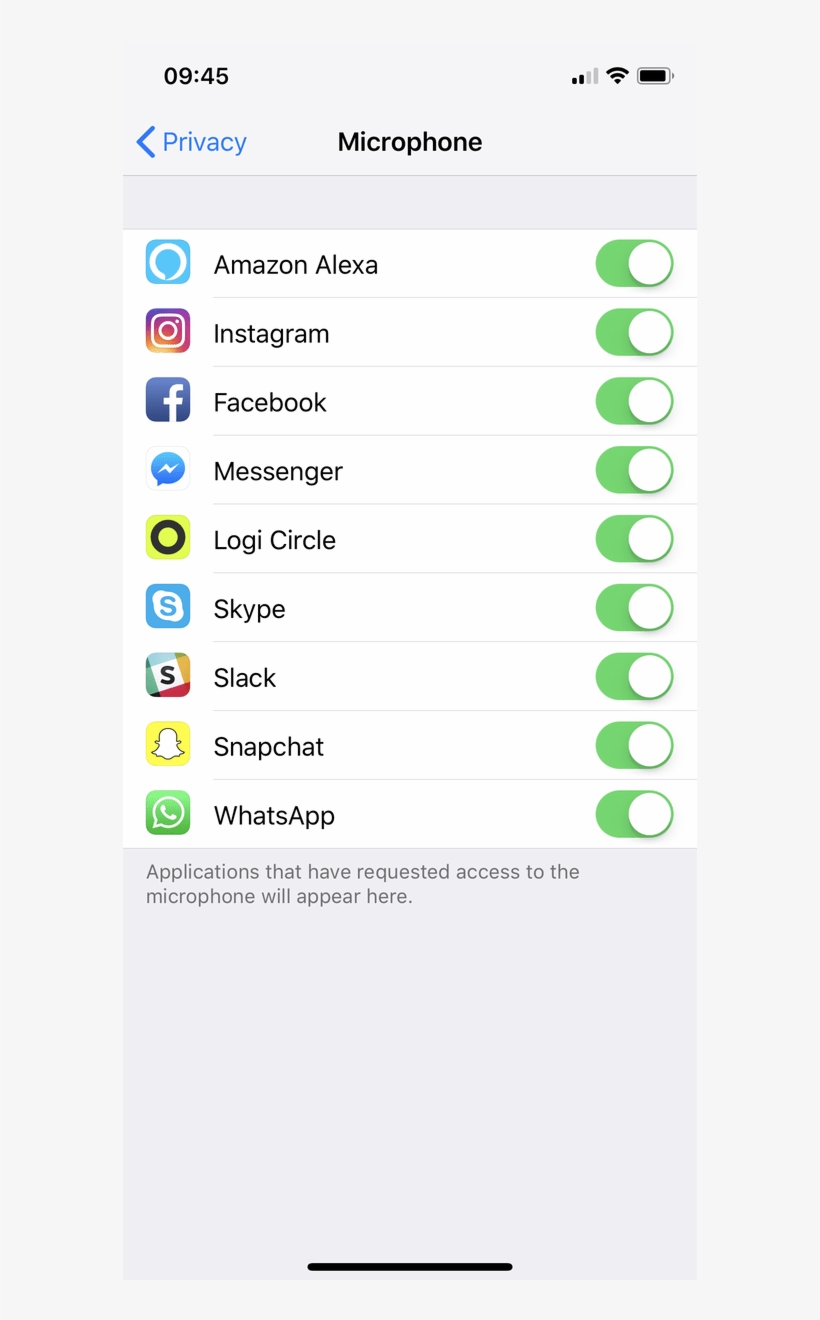Switch off WhatsApp microphone toggle

(x=634, y=815)
